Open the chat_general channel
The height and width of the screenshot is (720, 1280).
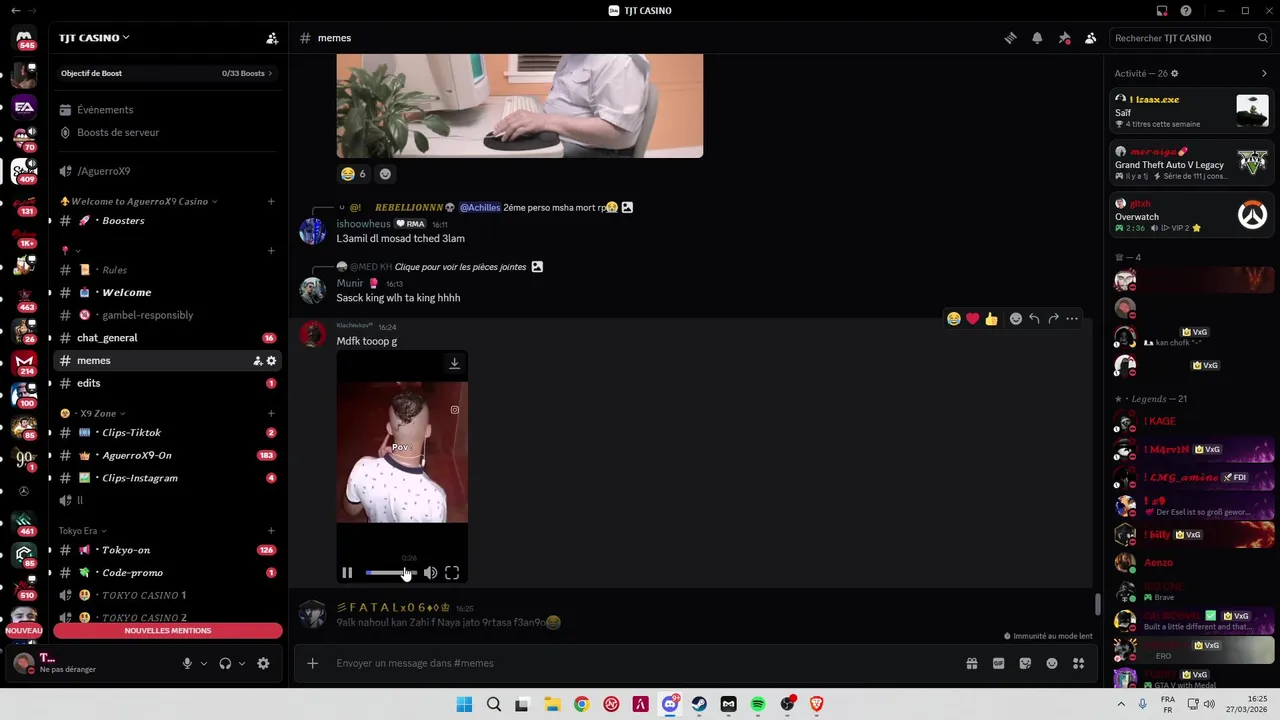pyautogui.click(x=107, y=338)
